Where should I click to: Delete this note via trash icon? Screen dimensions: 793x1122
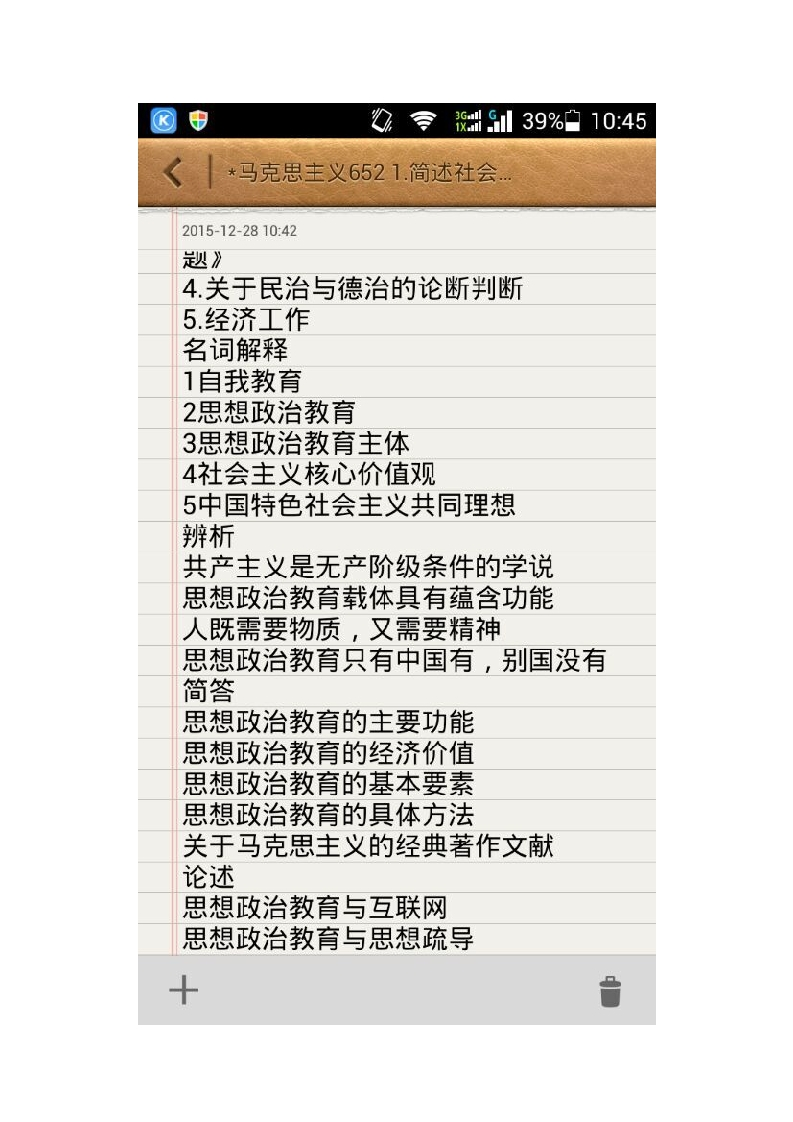(610, 991)
